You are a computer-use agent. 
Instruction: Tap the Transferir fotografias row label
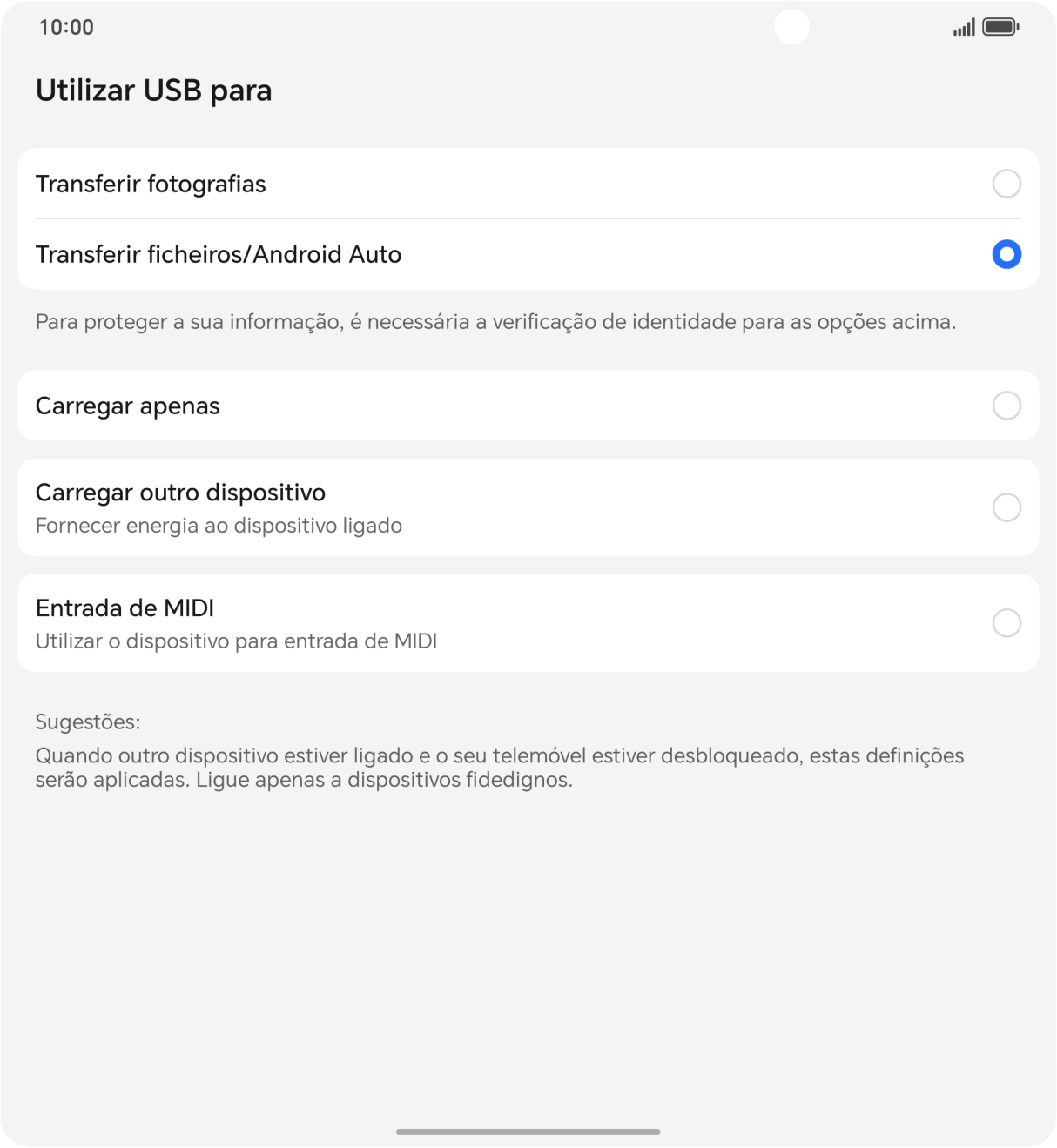[151, 184]
